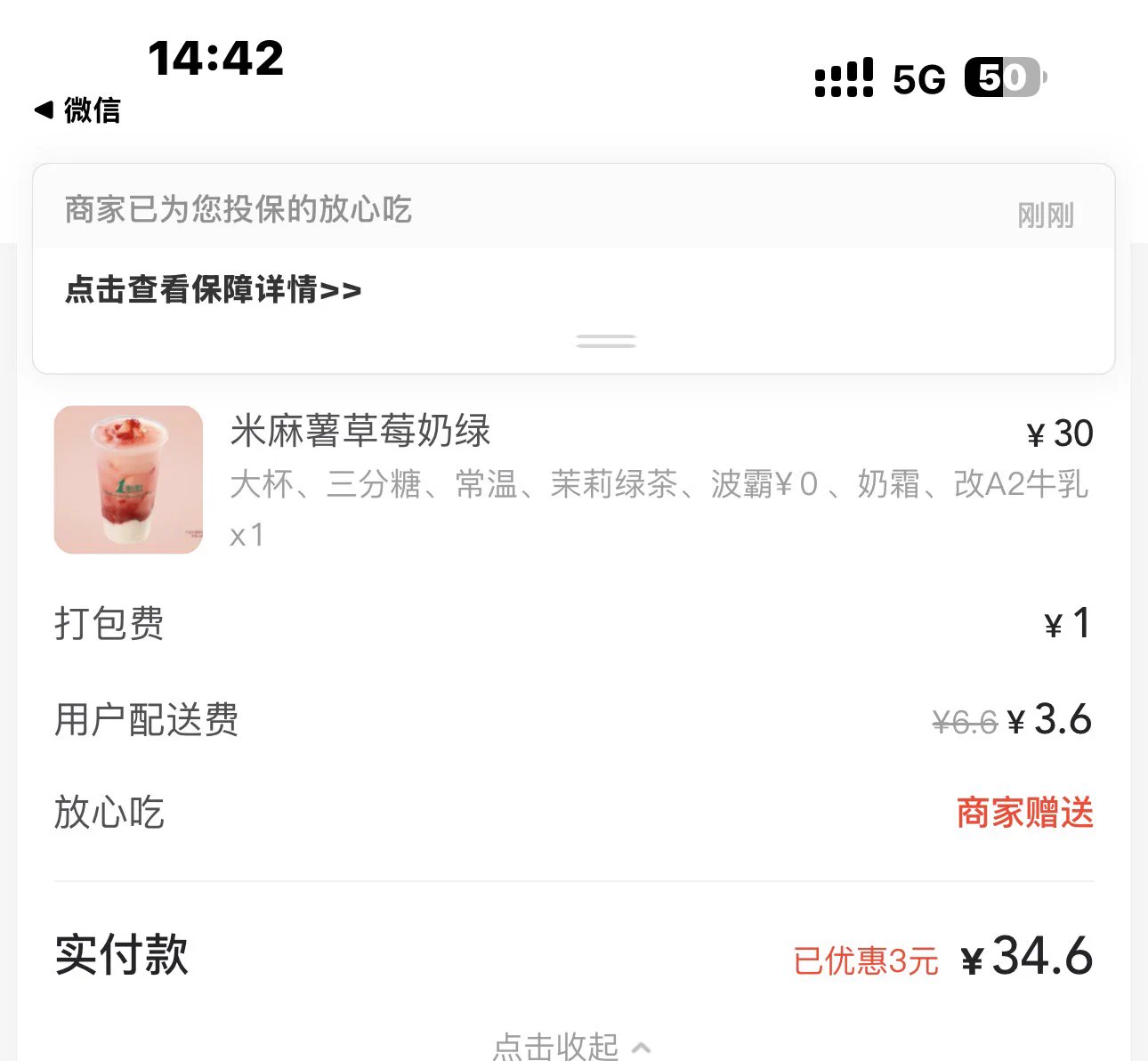Viewport: 1148px width, 1061px height.
Task: Return to WeChat via the back arrow
Action: tap(77, 110)
